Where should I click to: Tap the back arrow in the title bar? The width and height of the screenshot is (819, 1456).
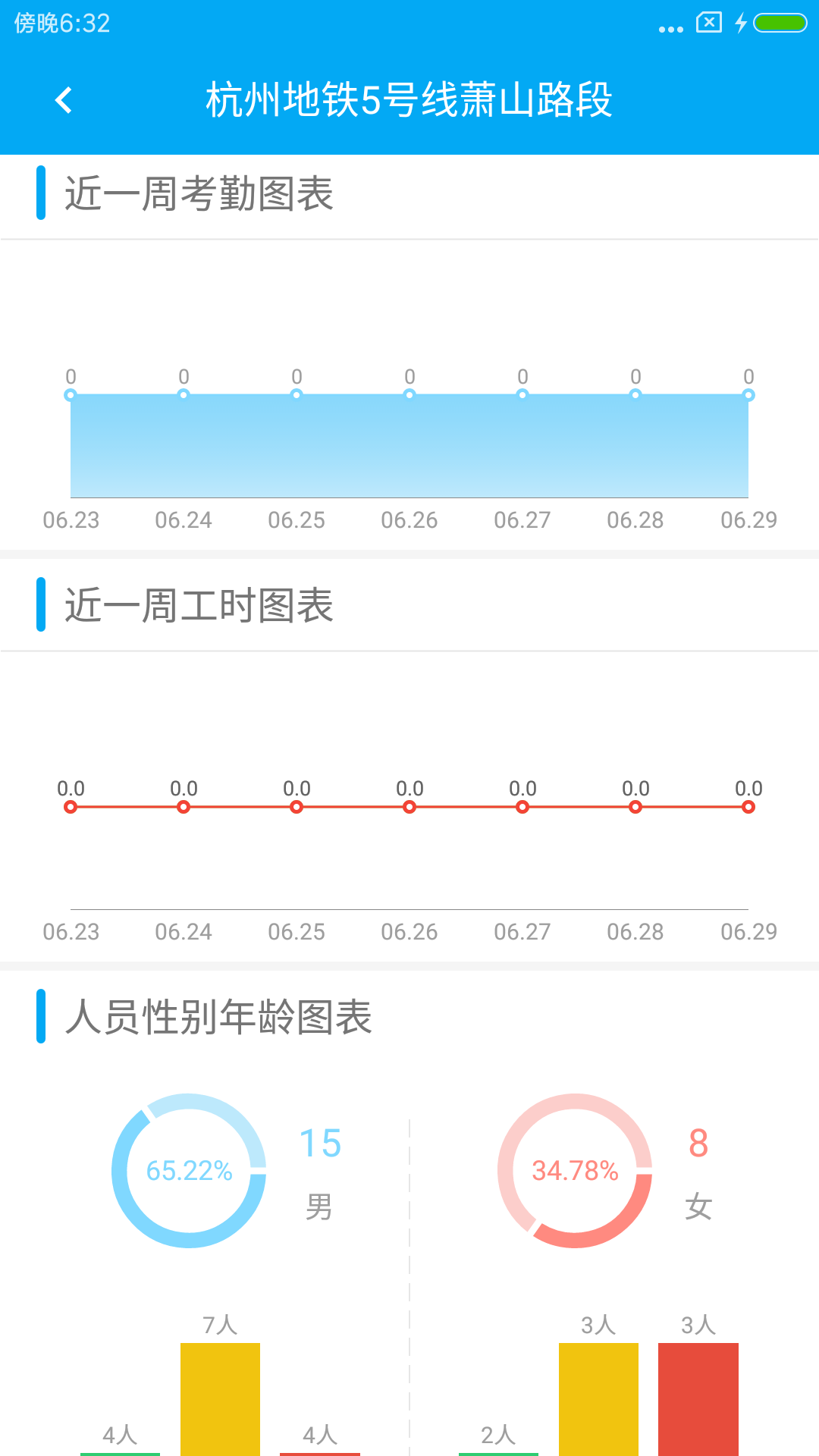(64, 99)
